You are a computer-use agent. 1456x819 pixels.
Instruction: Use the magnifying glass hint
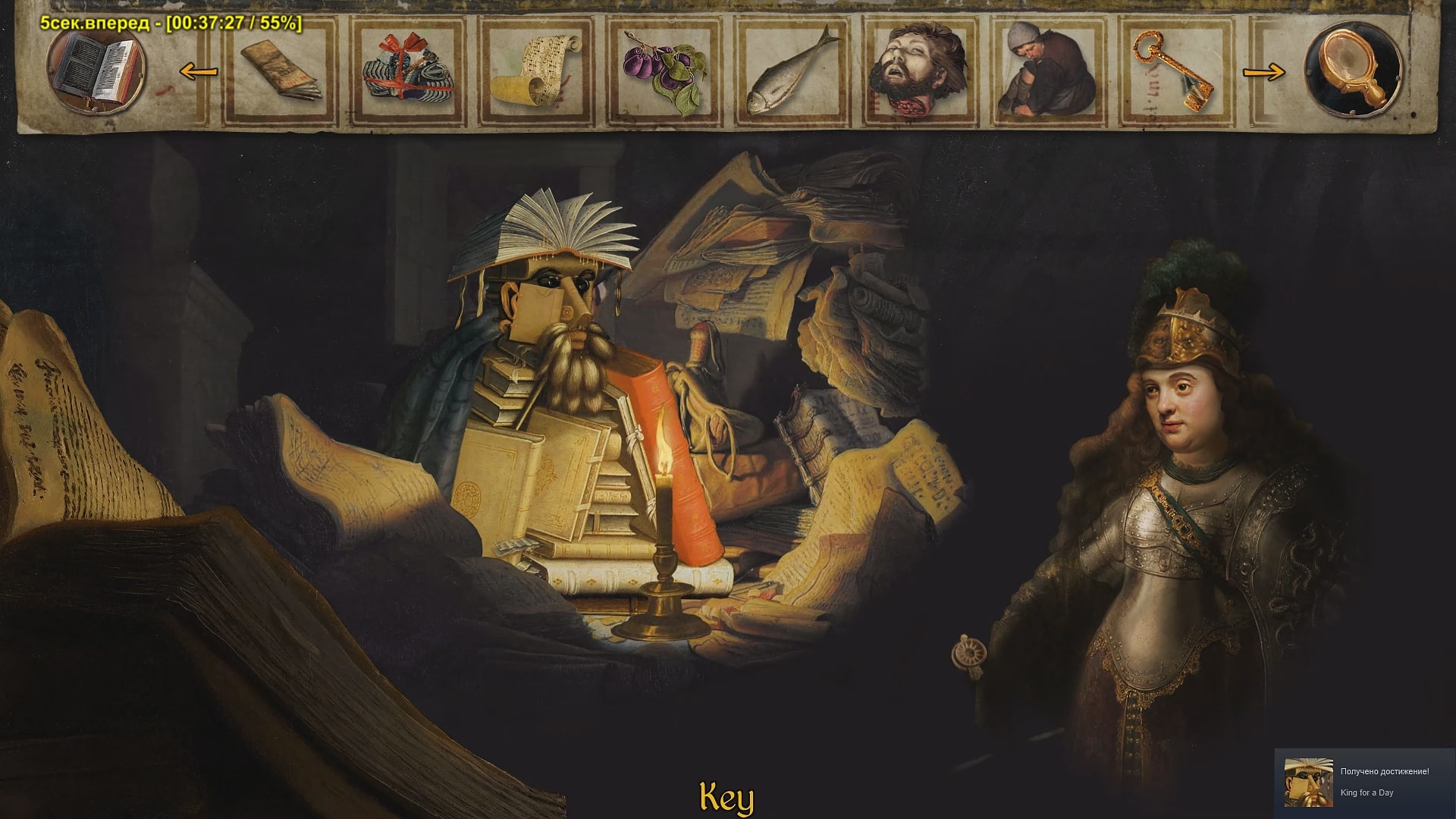(1354, 71)
